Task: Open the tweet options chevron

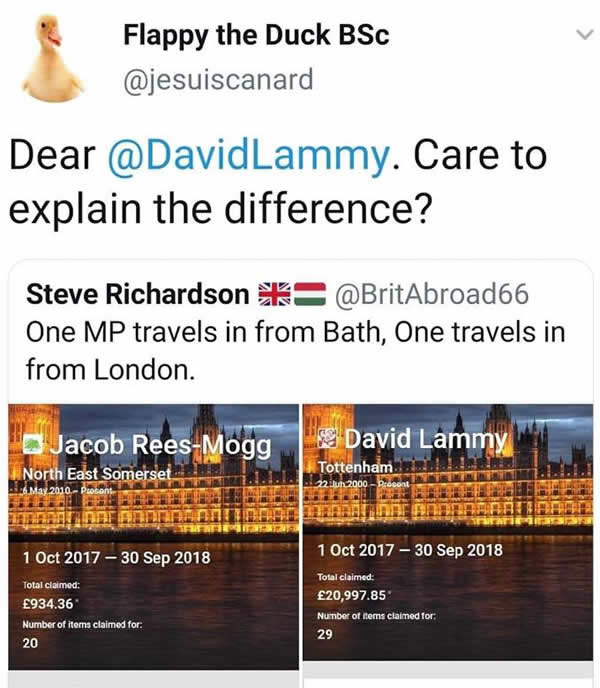Action: 581,35
